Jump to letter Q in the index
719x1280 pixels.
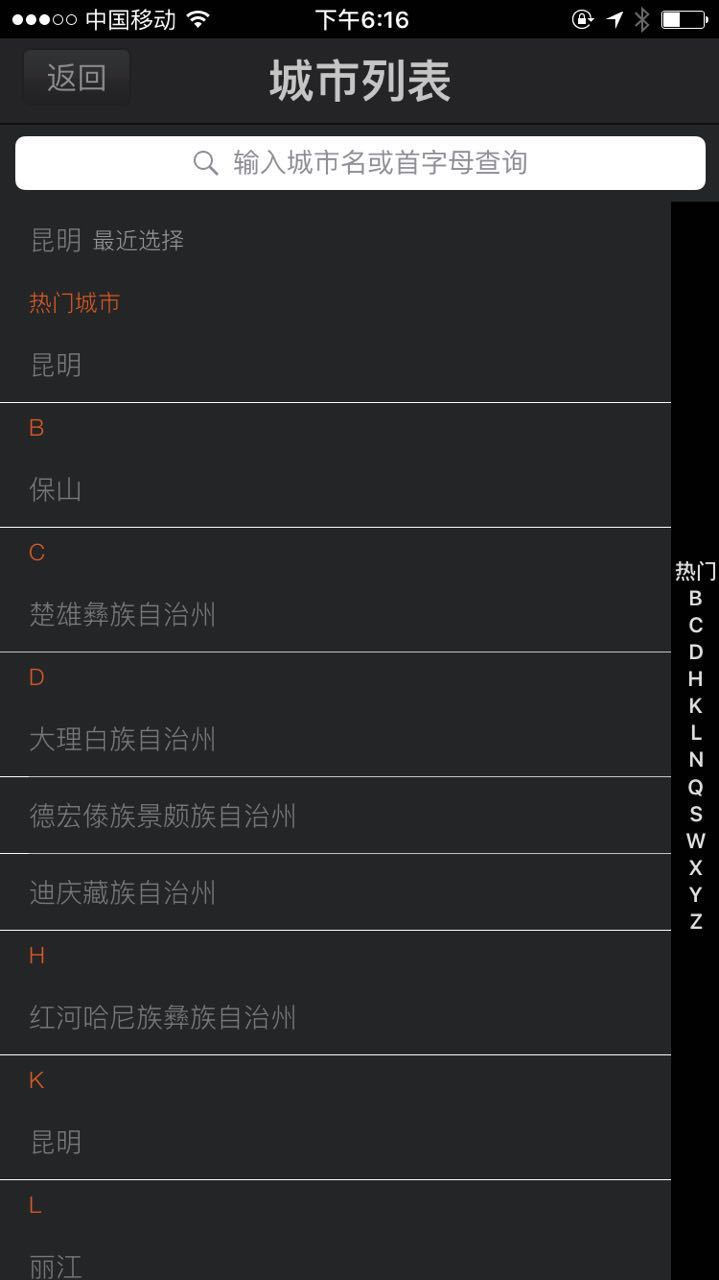[695, 787]
